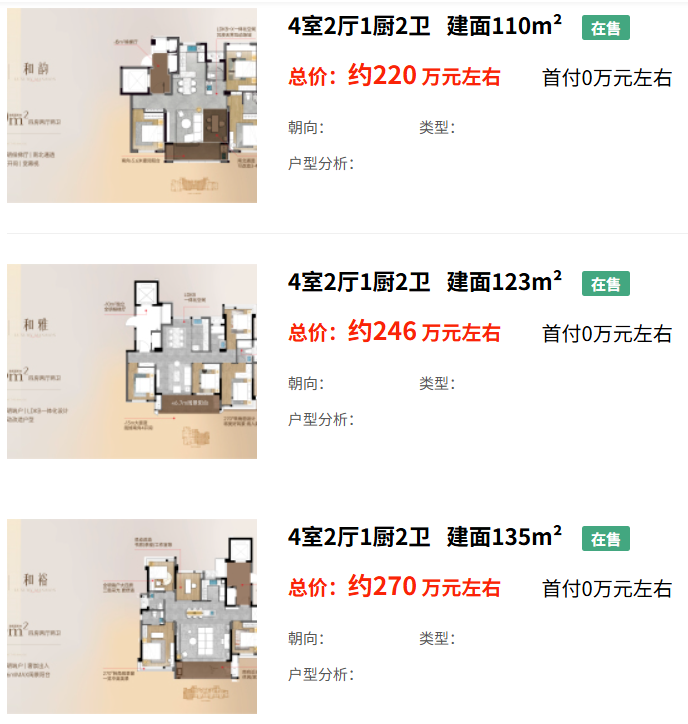Open the 135m² floor plan image
The width and height of the screenshot is (688, 724).
pyautogui.click(x=132, y=616)
